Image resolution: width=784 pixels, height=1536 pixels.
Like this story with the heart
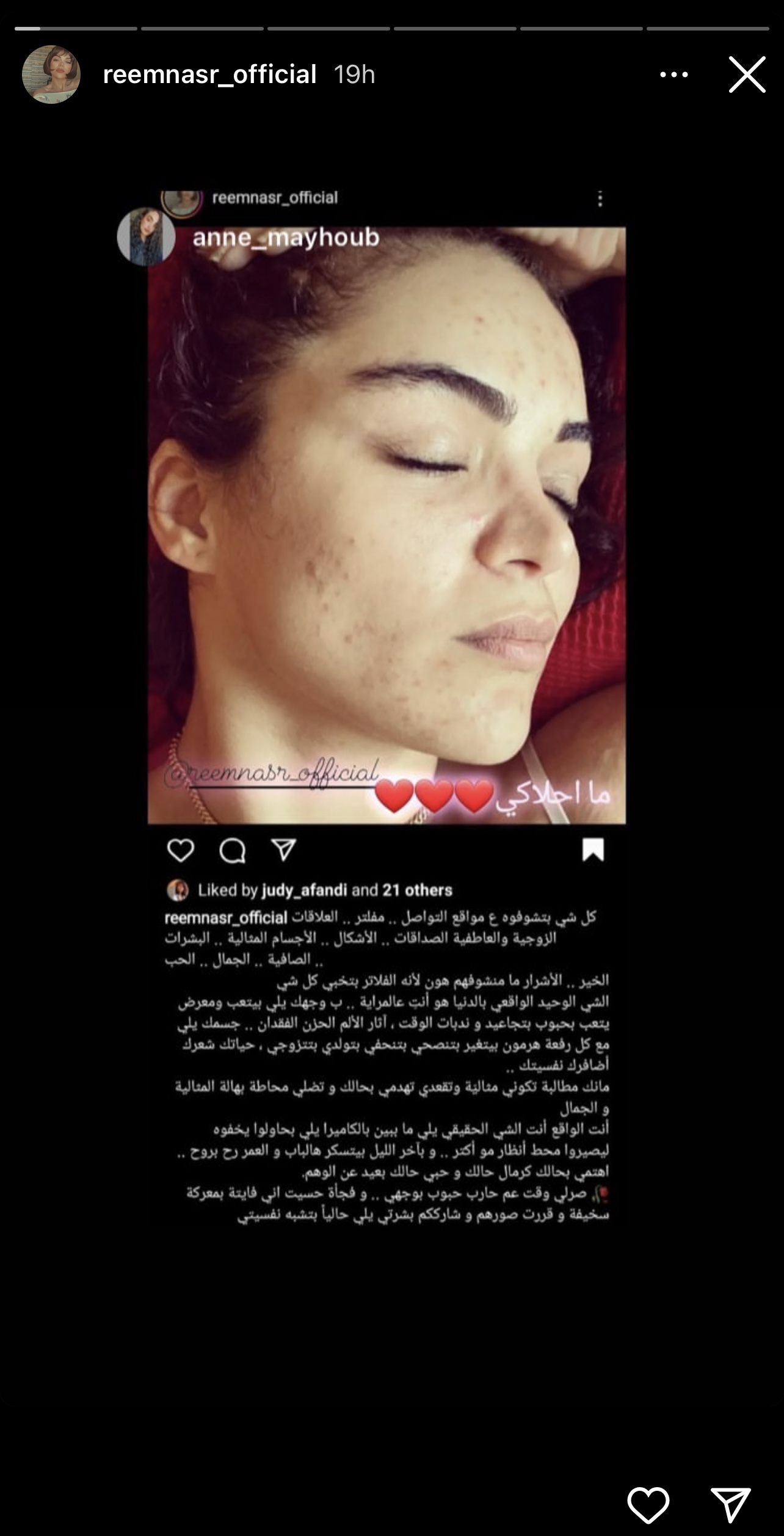pos(648,1504)
